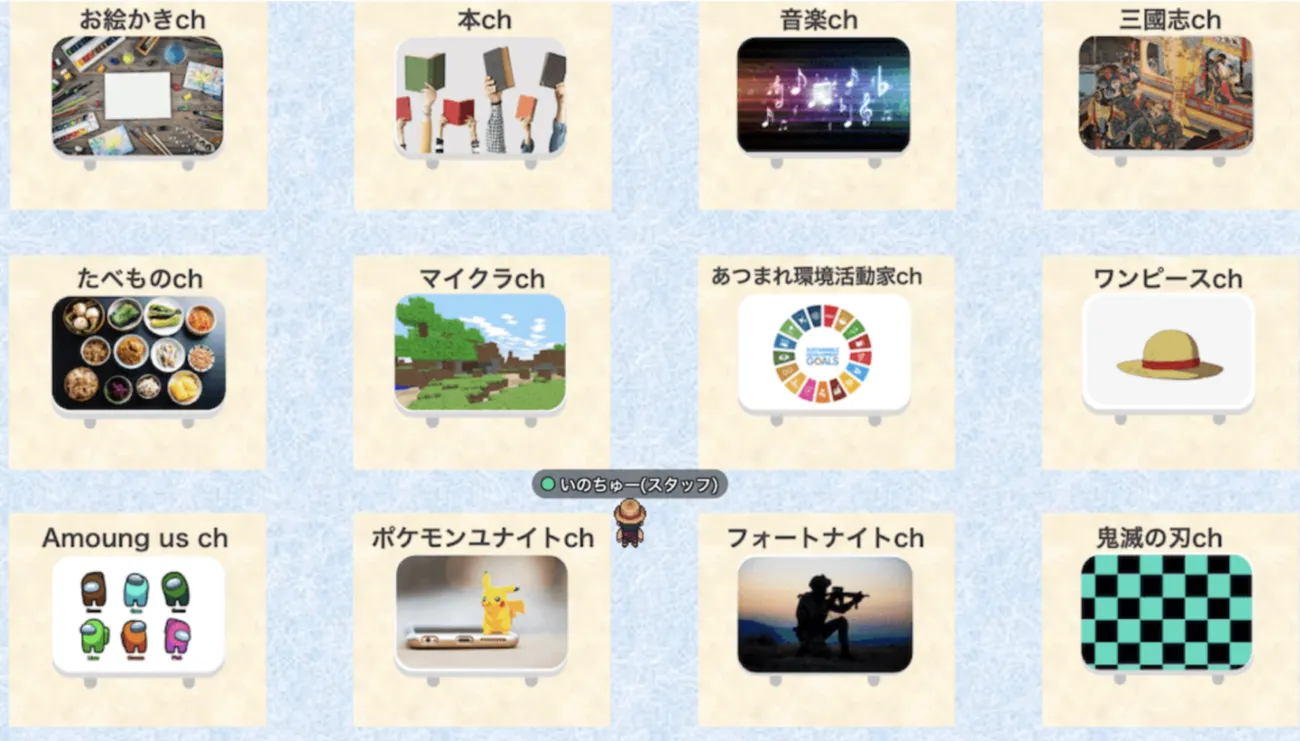1300x741 pixels.
Task: Open the お絵かきch drawing channel tile
Action: 138,96
